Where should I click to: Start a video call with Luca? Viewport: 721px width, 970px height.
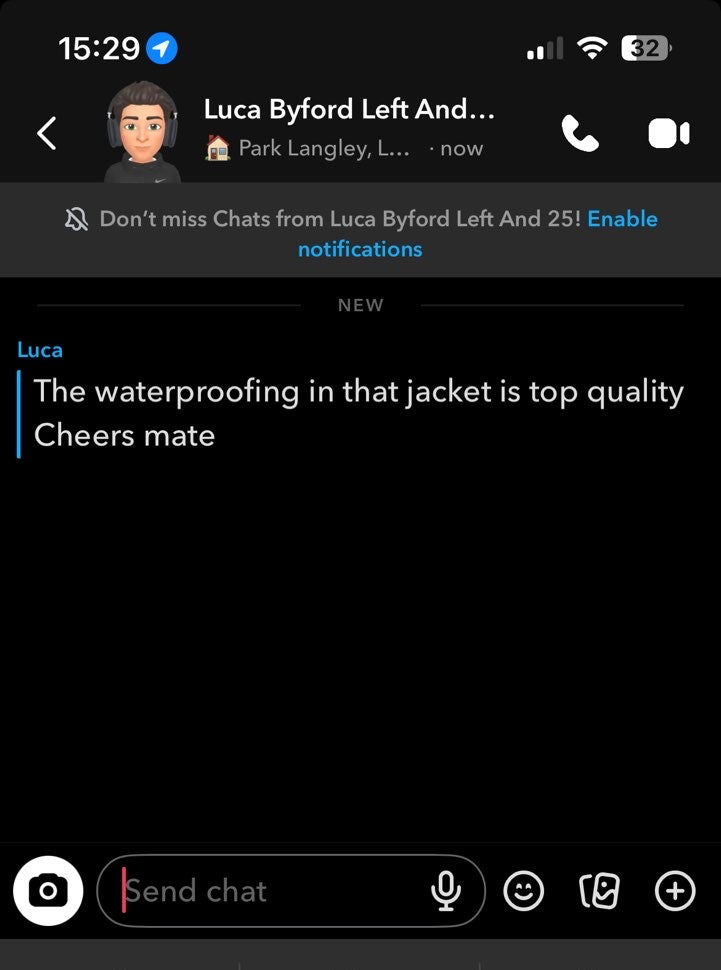click(669, 133)
